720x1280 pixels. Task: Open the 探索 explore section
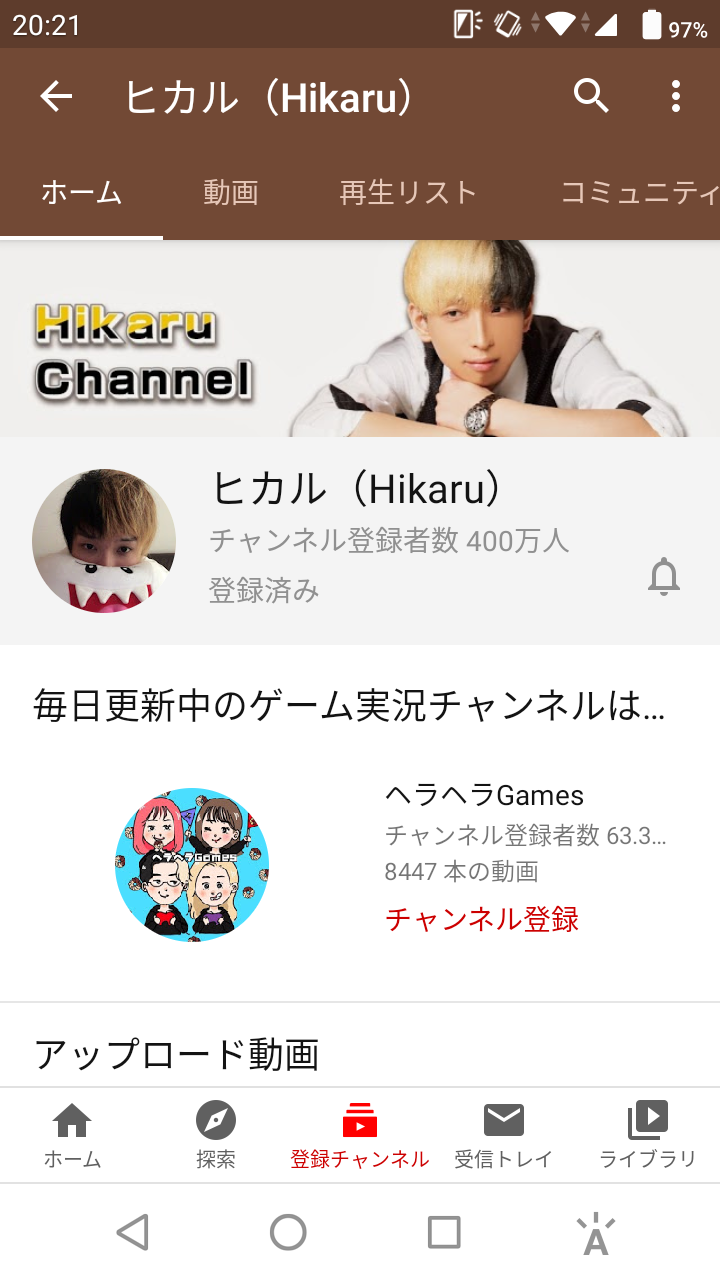[x=216, y=1136]
